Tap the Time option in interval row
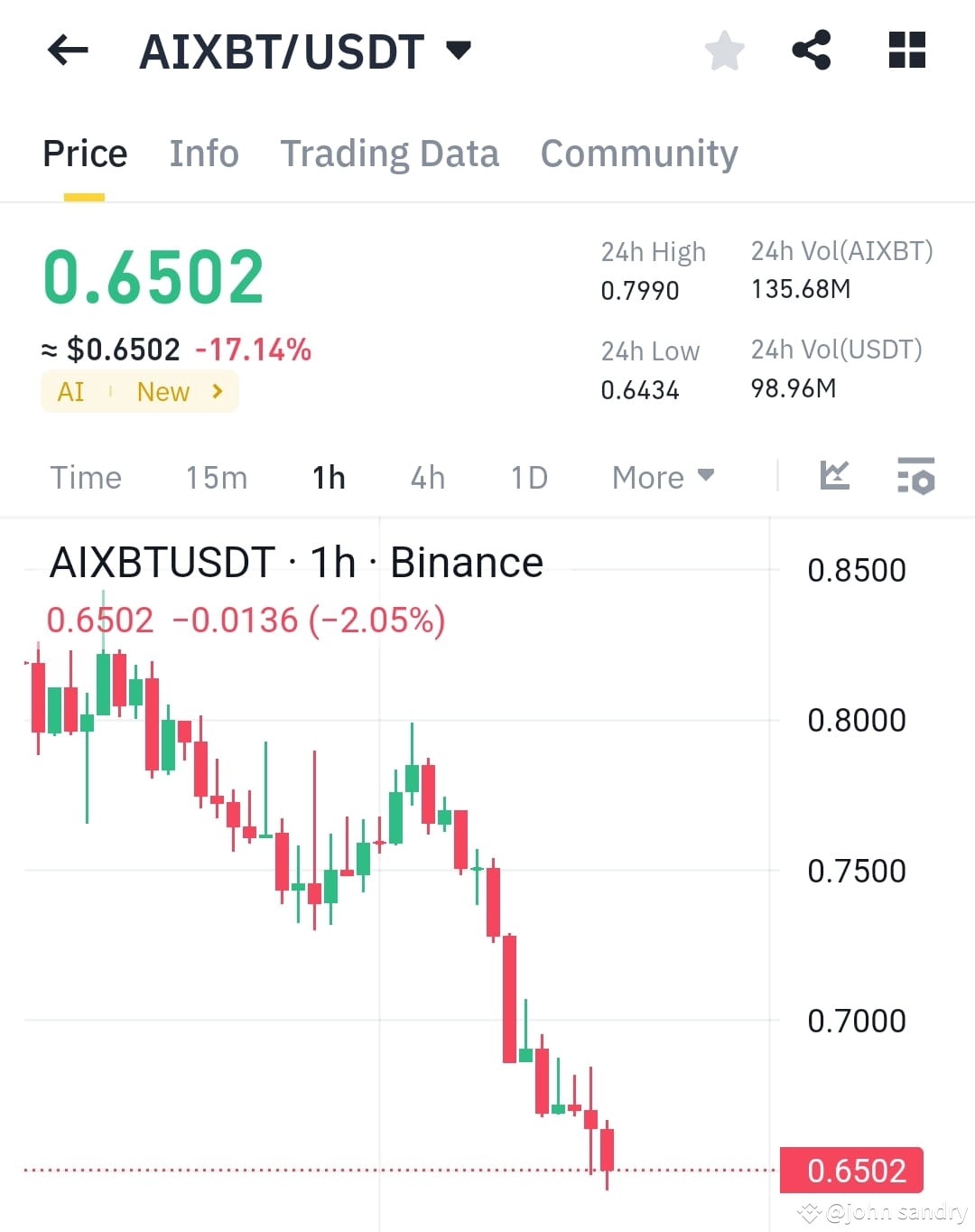This screenshot has height=1232, width=975. (86, 477)
